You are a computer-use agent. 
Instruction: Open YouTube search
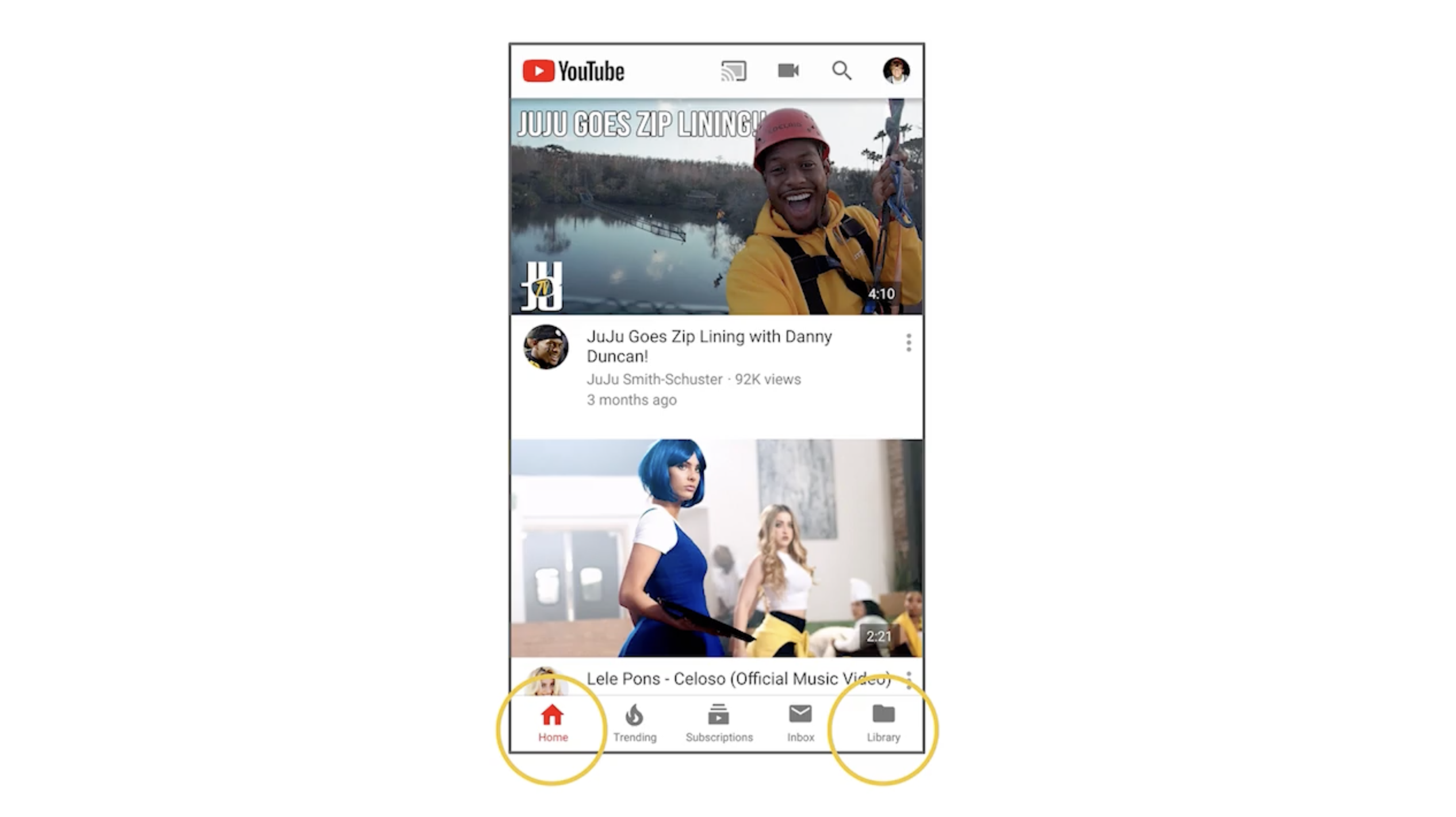pyautogui.click(x=841, y=71)
